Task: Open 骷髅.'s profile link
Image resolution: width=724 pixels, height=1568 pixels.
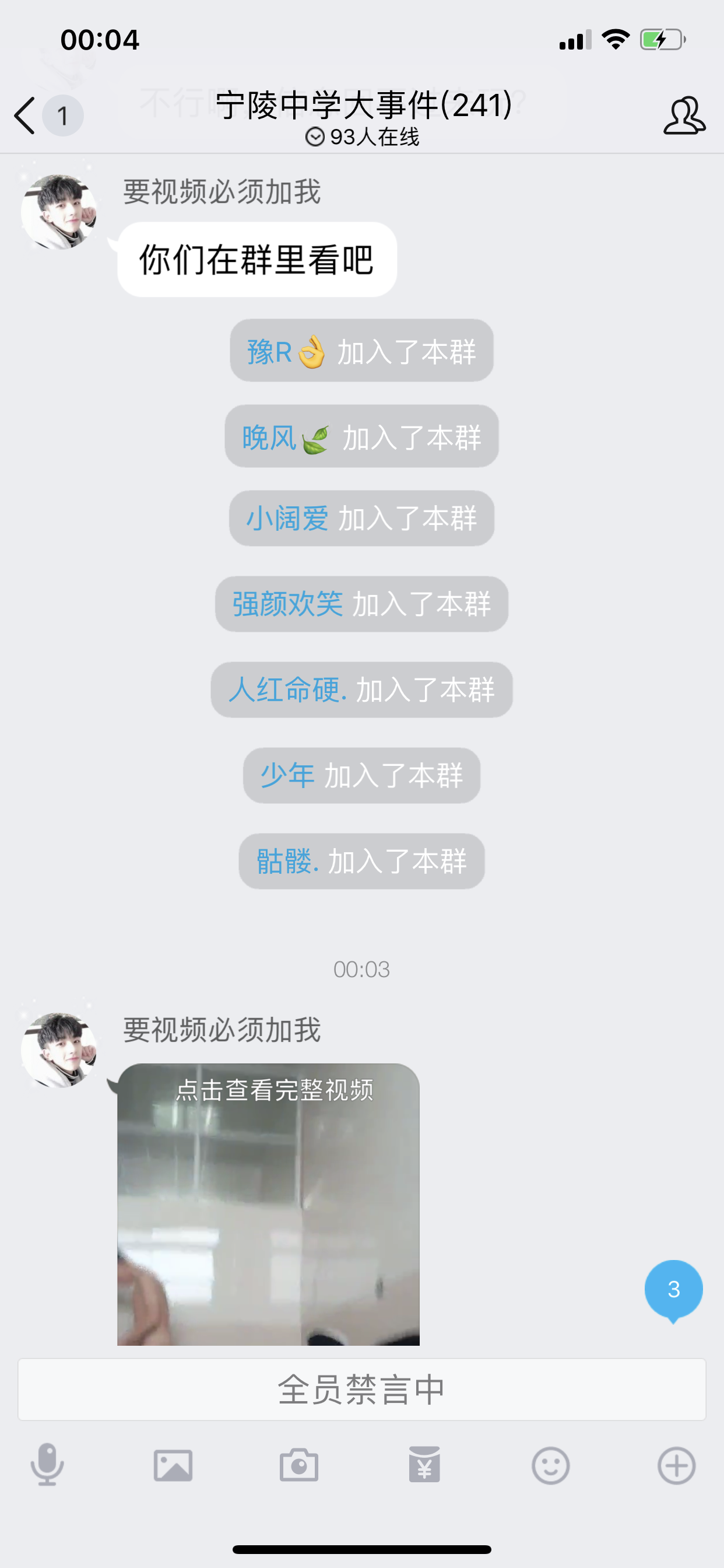Action: [x=287, y=862]
